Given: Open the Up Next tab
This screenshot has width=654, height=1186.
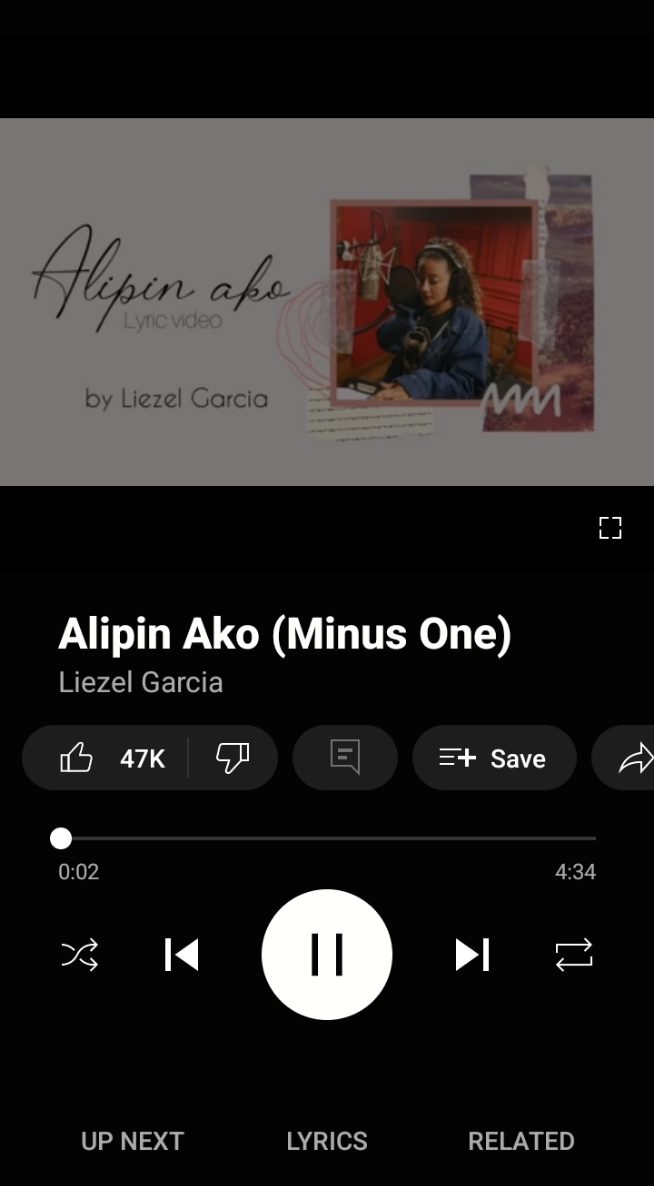Looking at the screenshot, I should (x=132, y=1141).
